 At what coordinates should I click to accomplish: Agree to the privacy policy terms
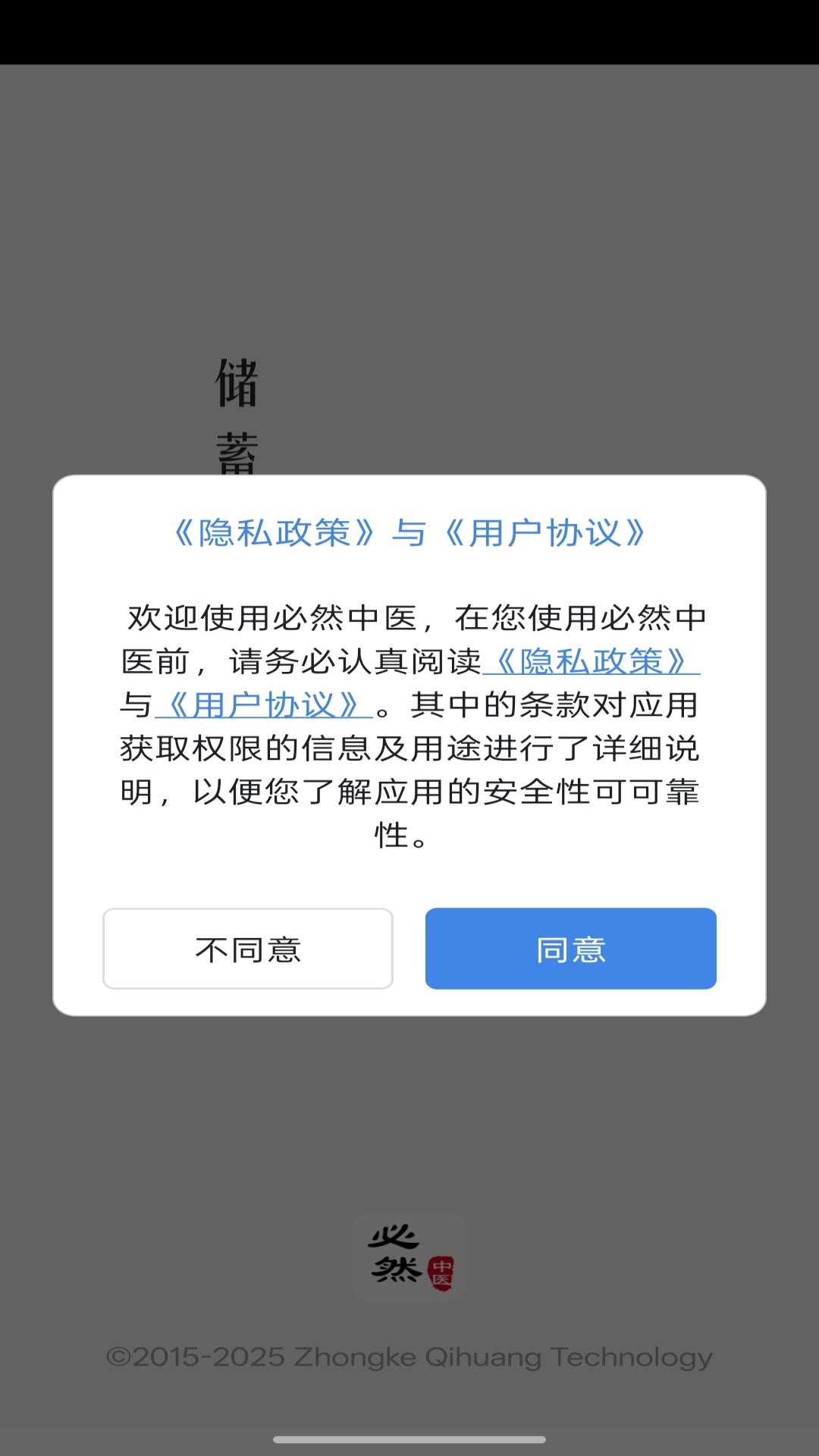click(570, 949)
